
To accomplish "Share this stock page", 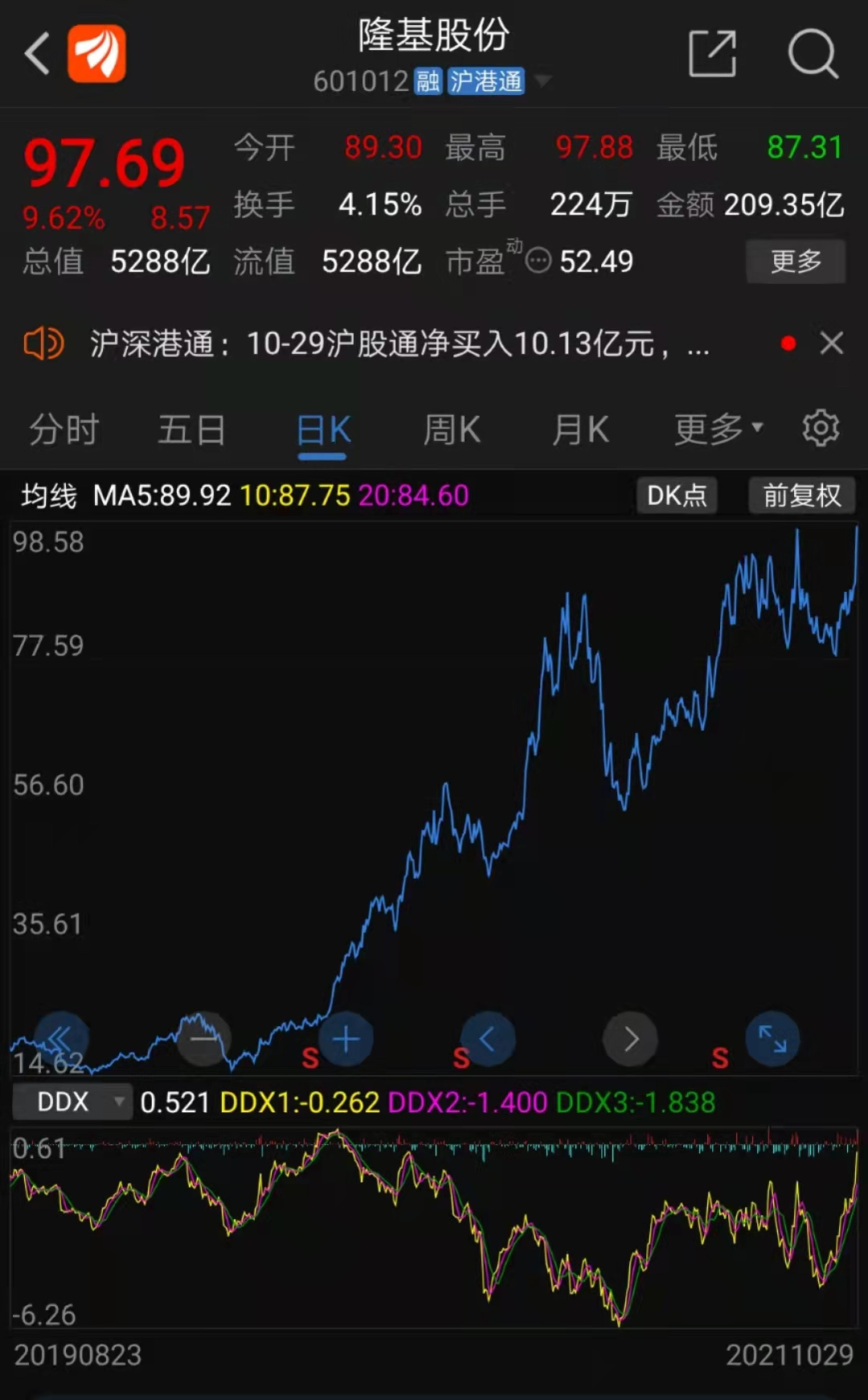I will pos(712,54).
